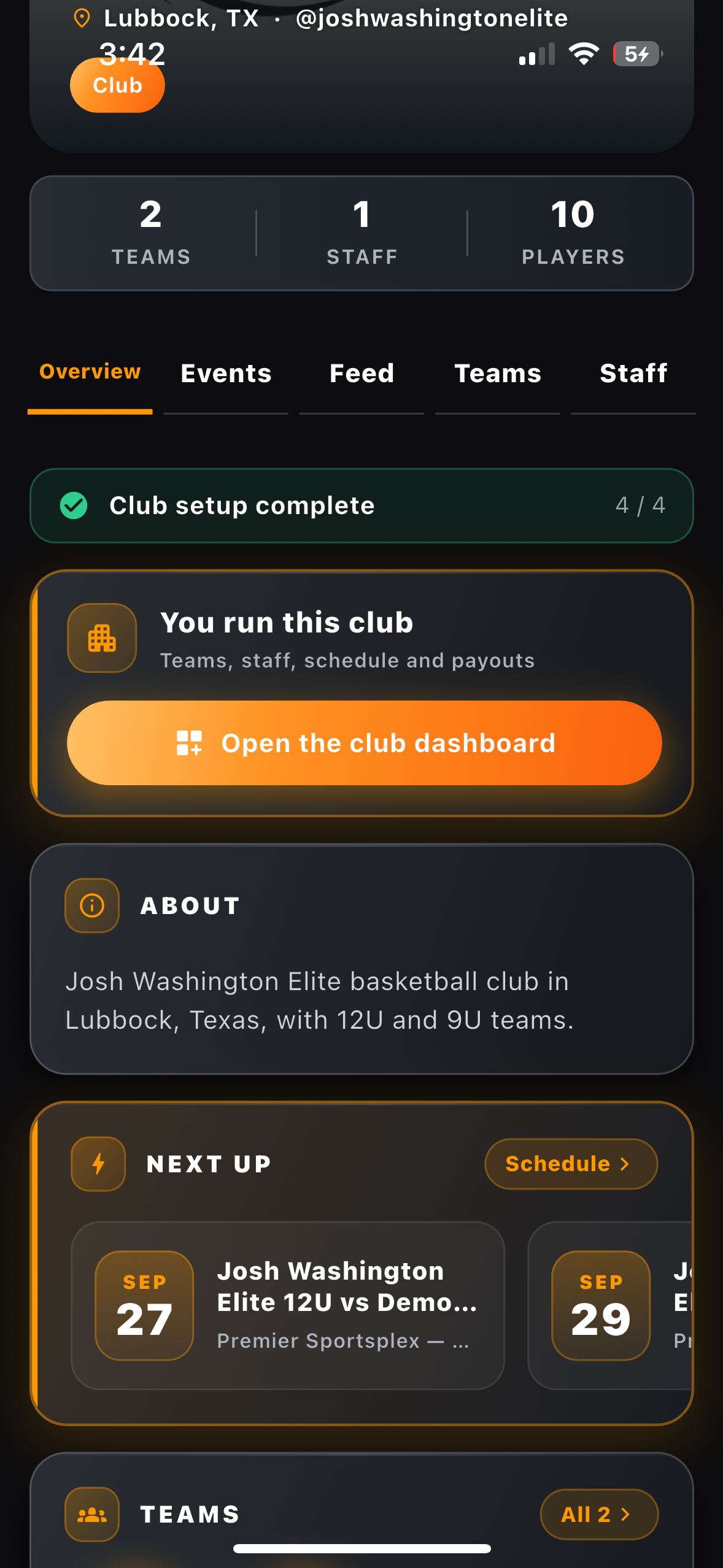Show all 2 teams
The height and width of the screenshot is (1568, 723).
click(x=599, y=1514)
